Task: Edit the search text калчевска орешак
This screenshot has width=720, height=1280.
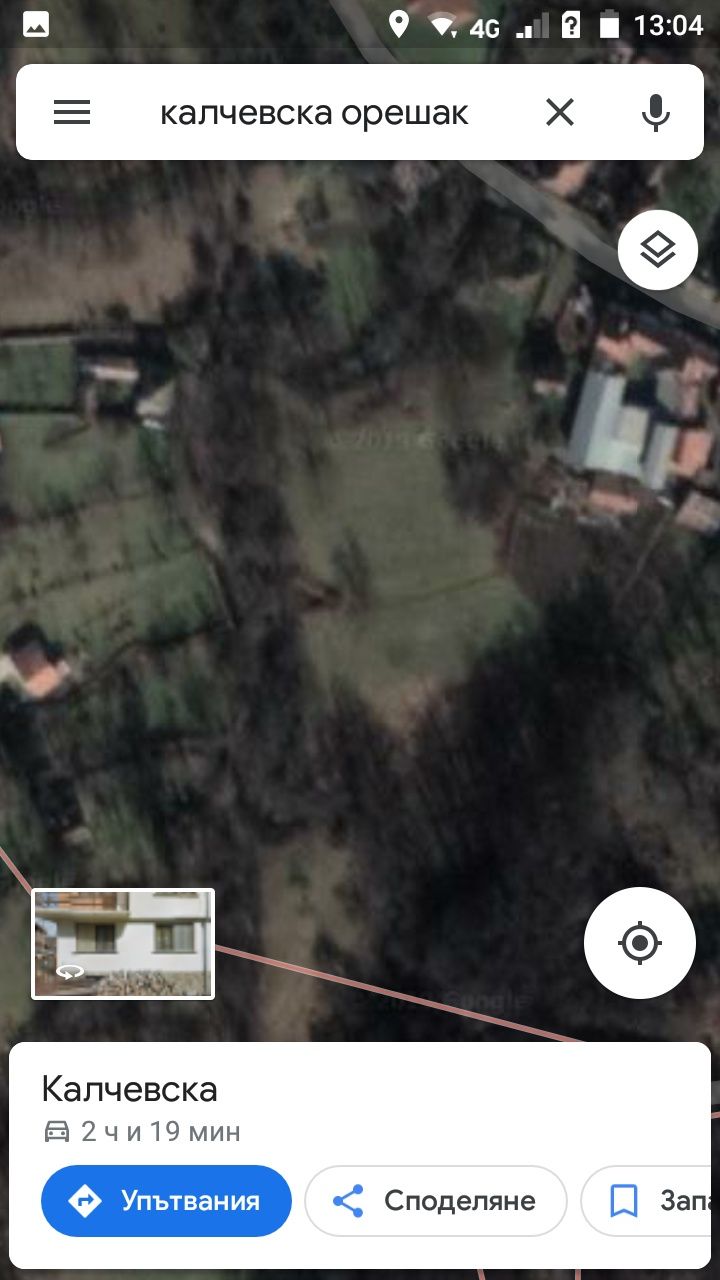Action: coord(314,113)
